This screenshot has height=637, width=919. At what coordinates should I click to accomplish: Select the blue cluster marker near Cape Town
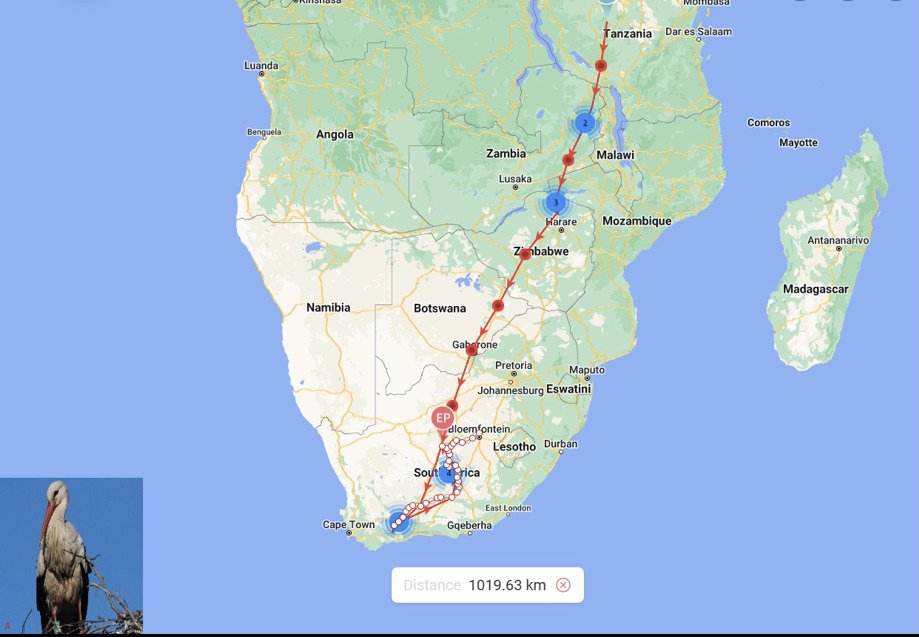(x=398, y=522)
